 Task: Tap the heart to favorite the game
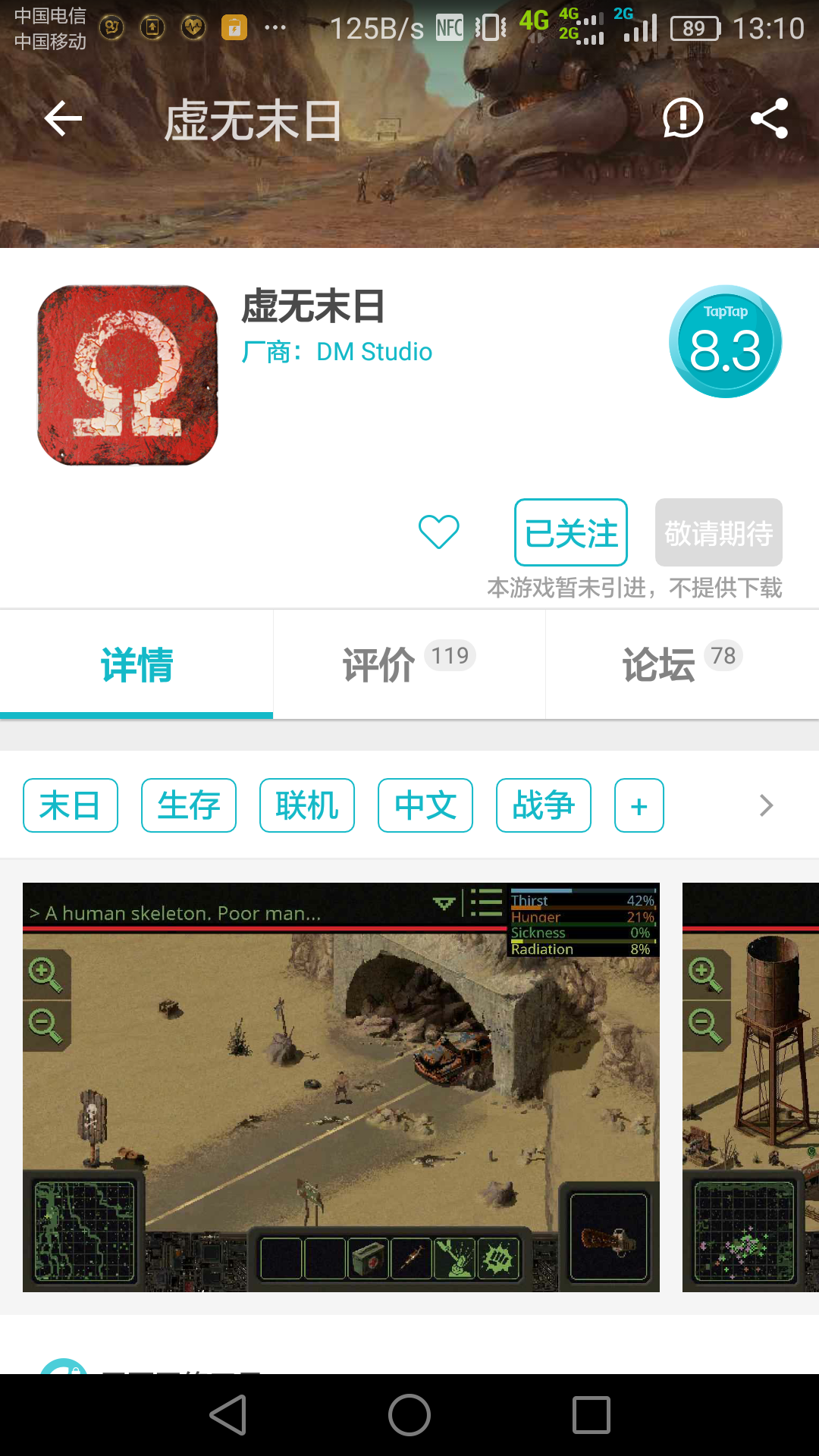click(x=439, y=532)
